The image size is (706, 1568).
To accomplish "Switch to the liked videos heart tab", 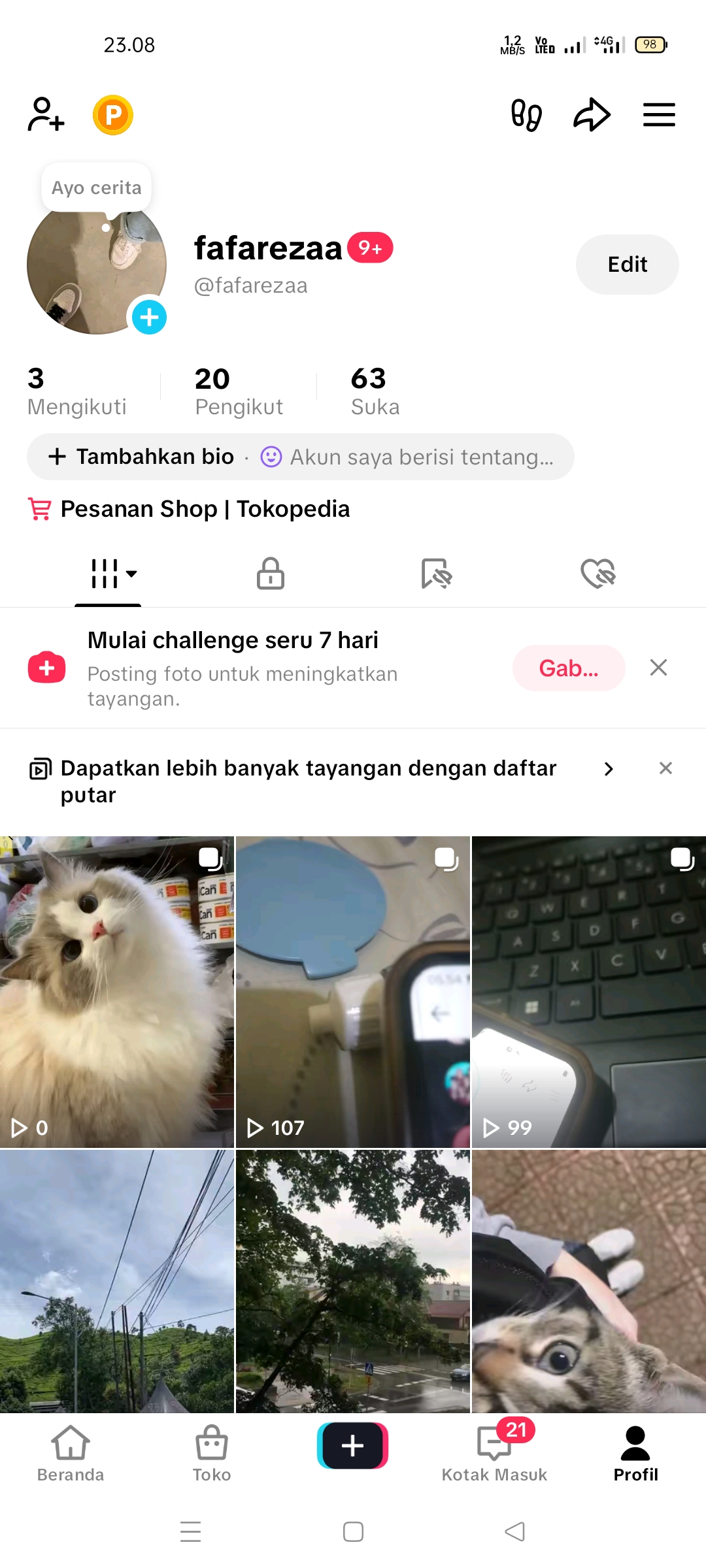I will 598,574.
